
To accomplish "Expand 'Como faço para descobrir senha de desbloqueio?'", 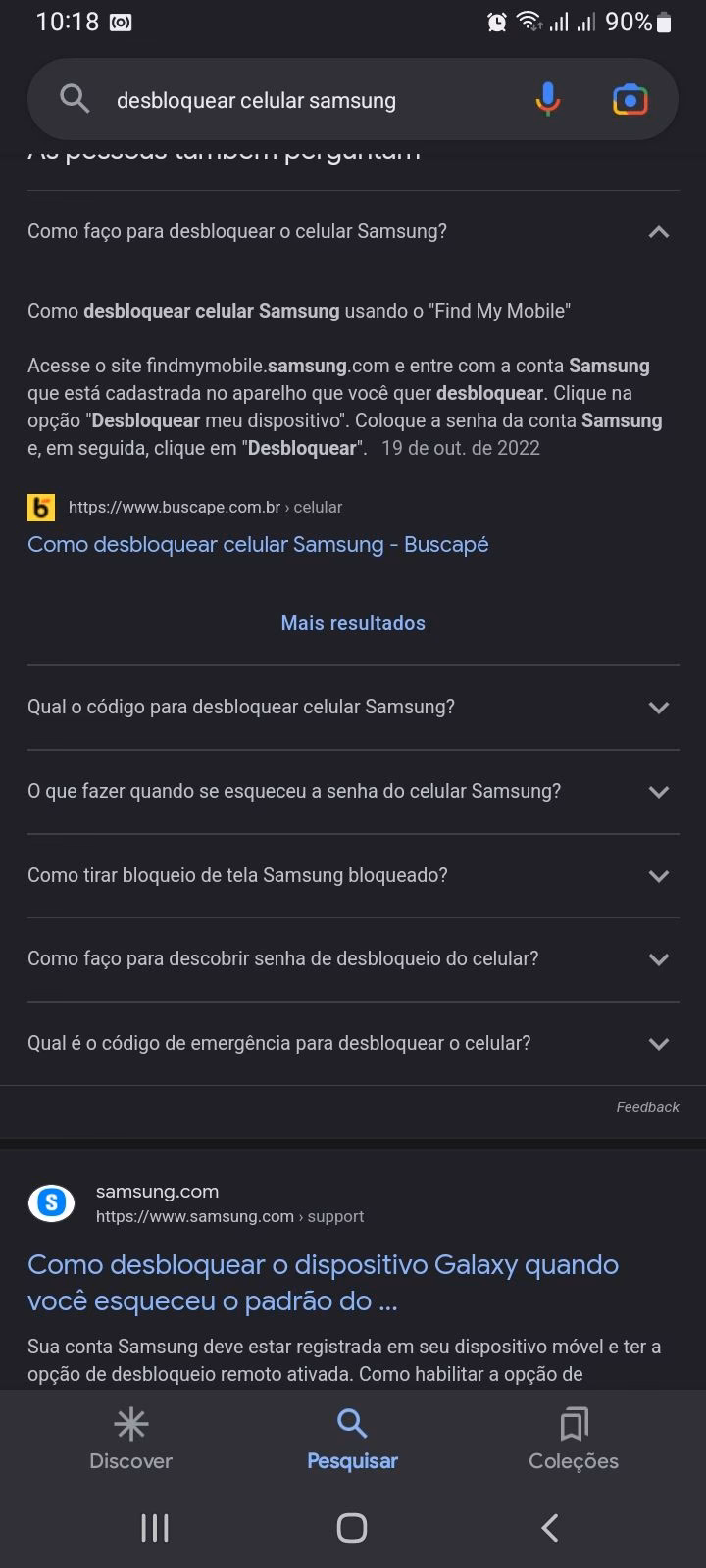I will [659, 959].
